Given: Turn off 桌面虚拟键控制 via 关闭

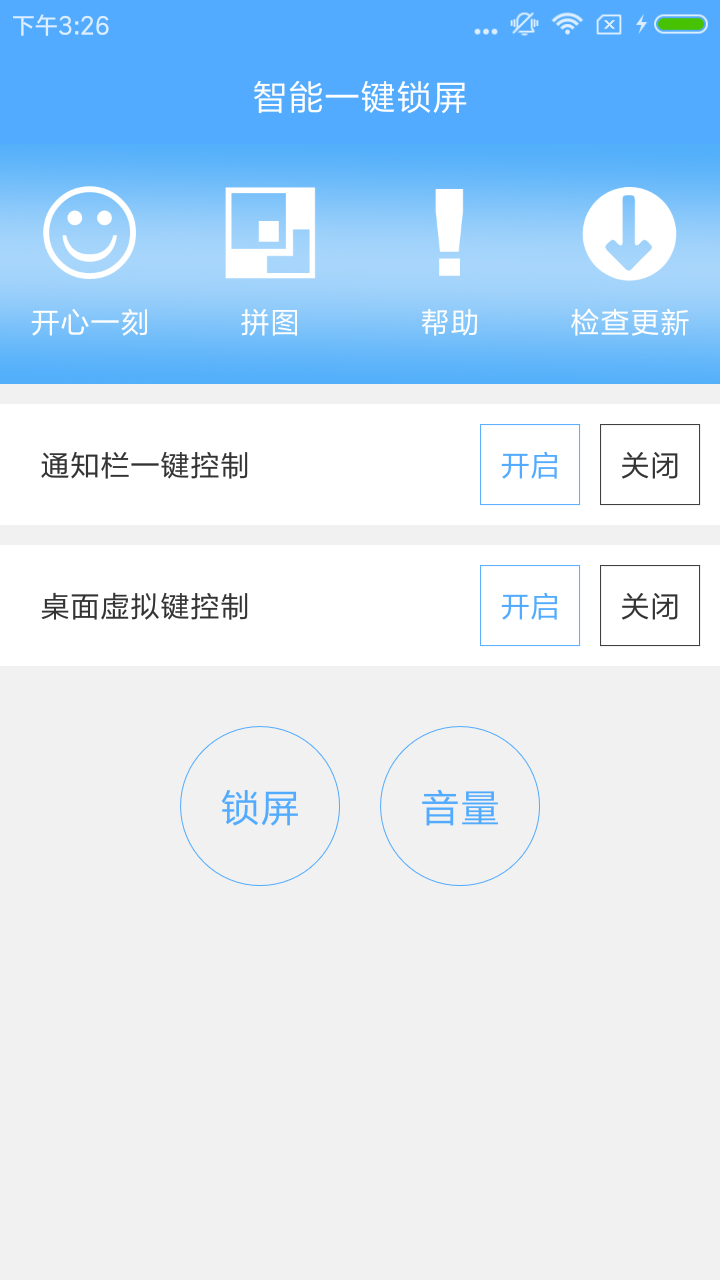Looking at the screenshot, I should click(650, 606).
